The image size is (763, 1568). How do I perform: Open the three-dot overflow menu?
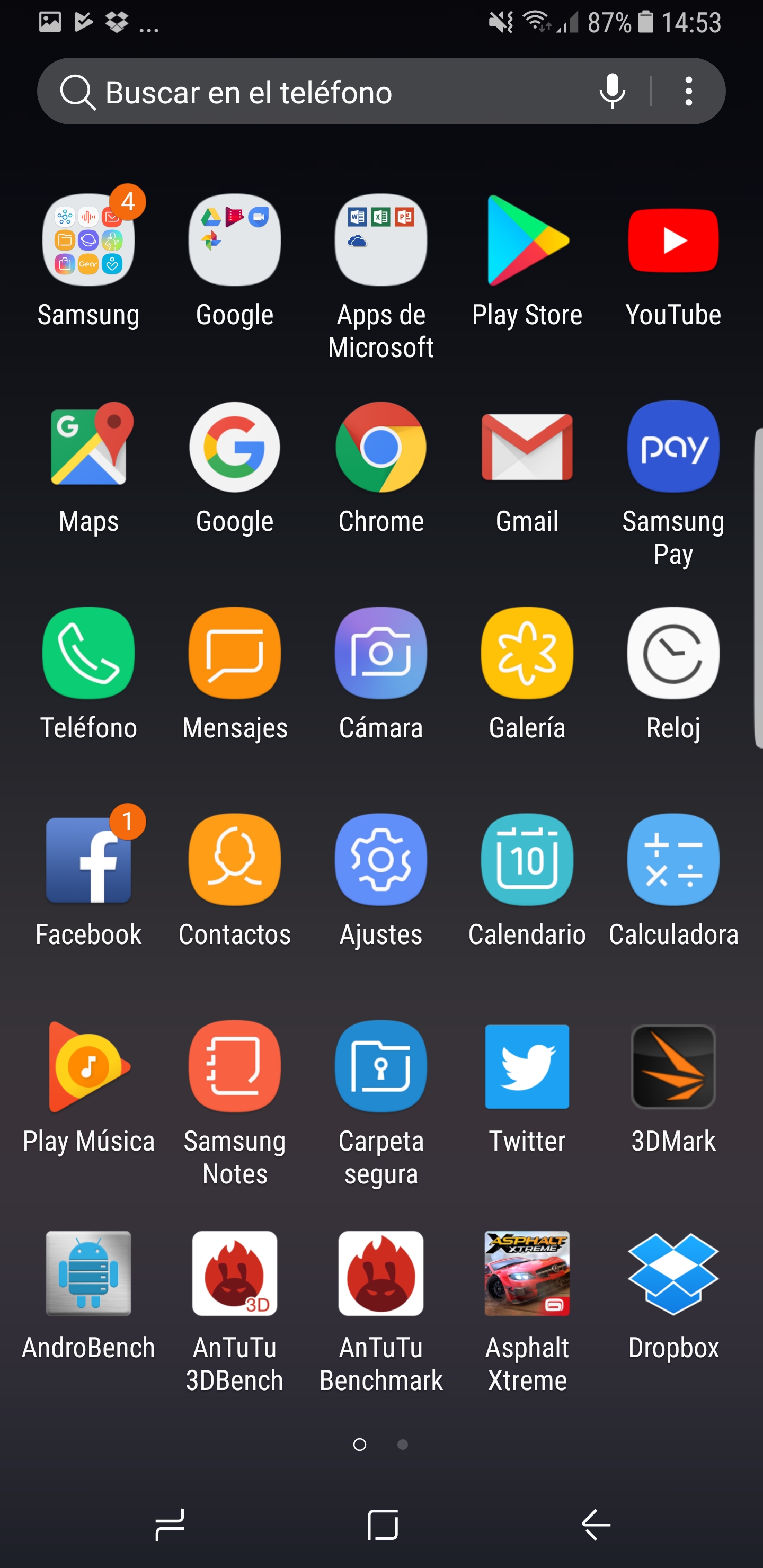[x=688, y=92]
